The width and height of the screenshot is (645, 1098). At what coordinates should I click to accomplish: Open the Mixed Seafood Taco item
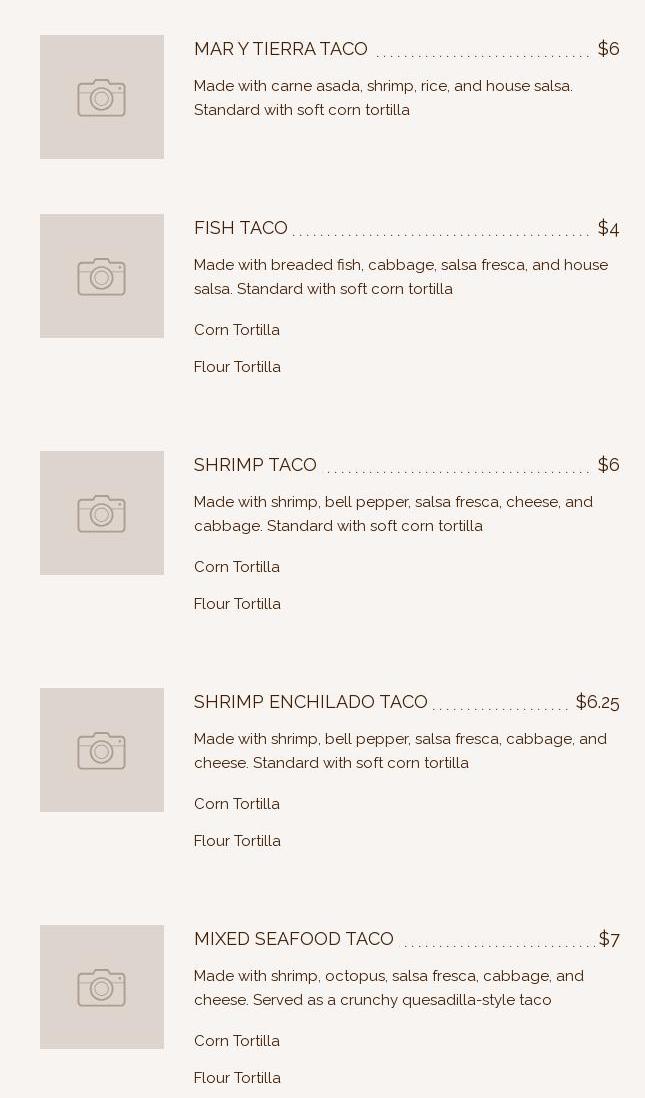point(294,939)
